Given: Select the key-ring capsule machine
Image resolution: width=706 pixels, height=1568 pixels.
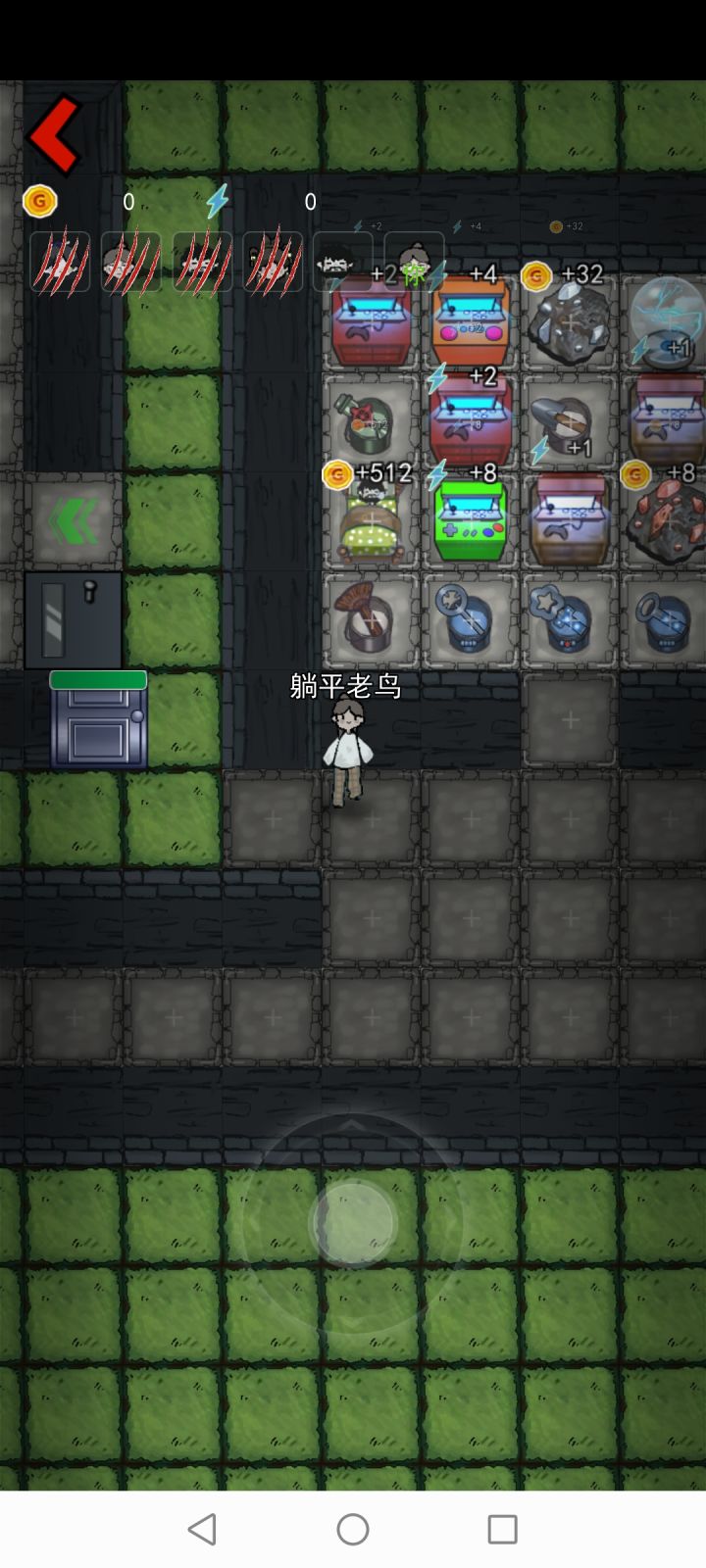Looking at the screenshot, I should click(x=669, y=619).
